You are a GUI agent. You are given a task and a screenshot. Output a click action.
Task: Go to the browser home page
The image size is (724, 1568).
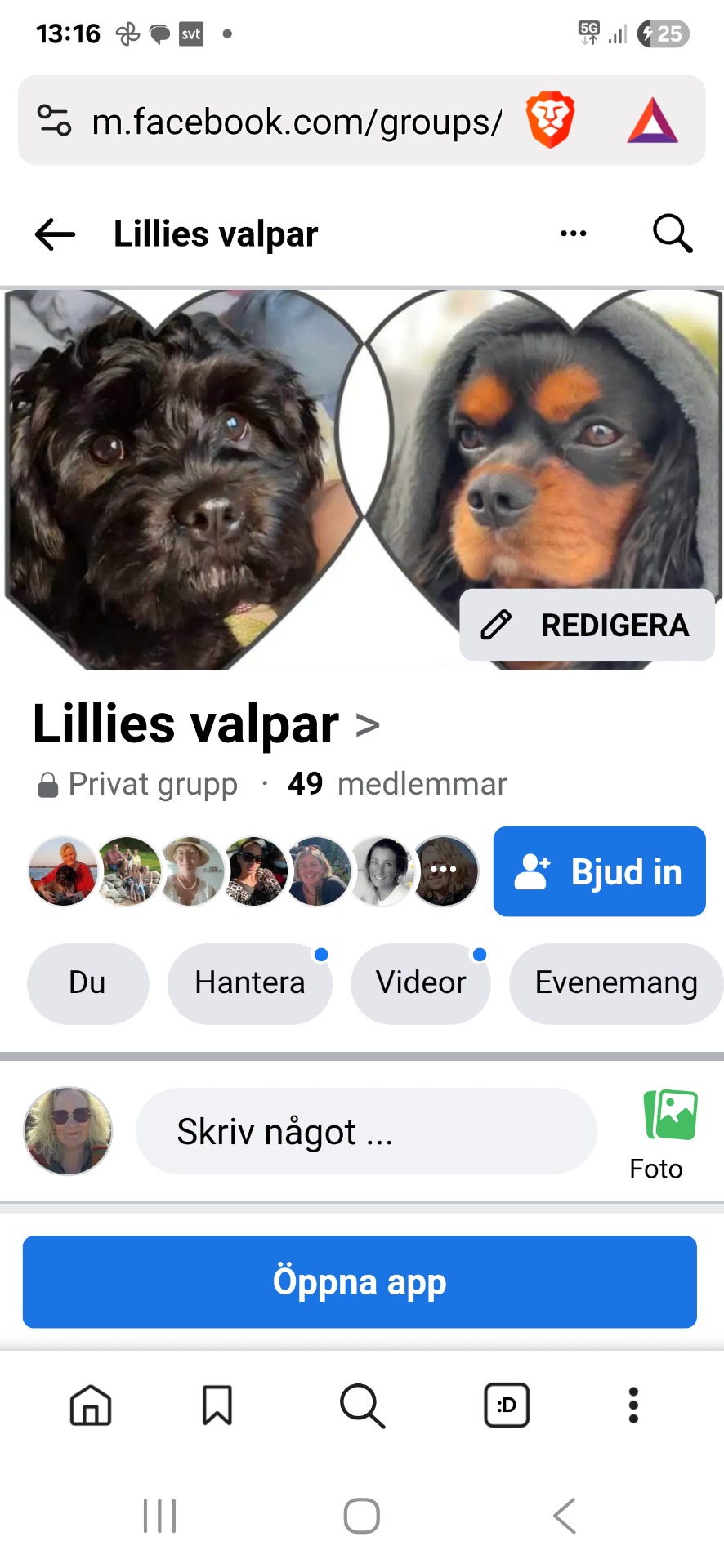point(91,1405)
